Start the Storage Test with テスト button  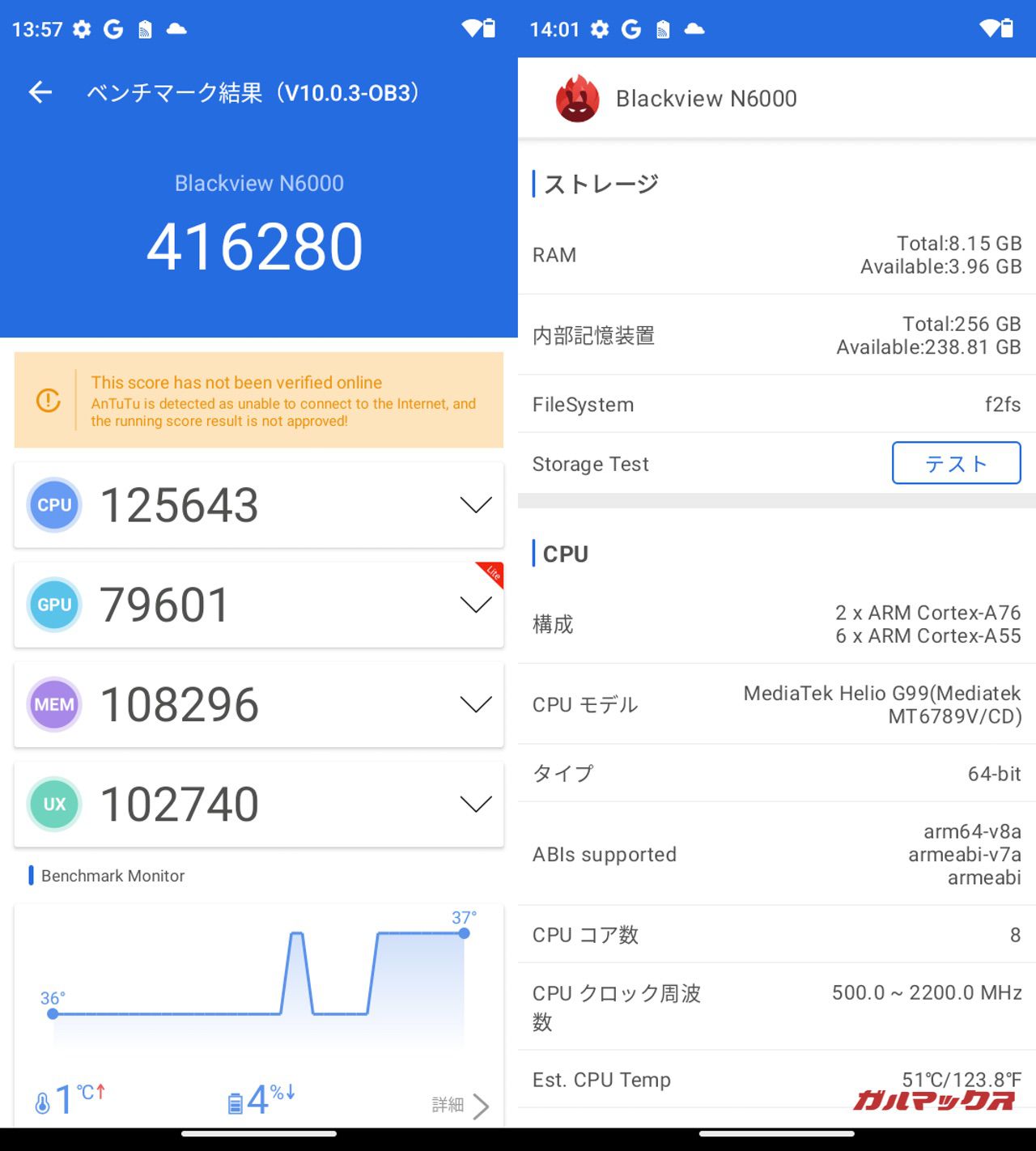point(956,463)
